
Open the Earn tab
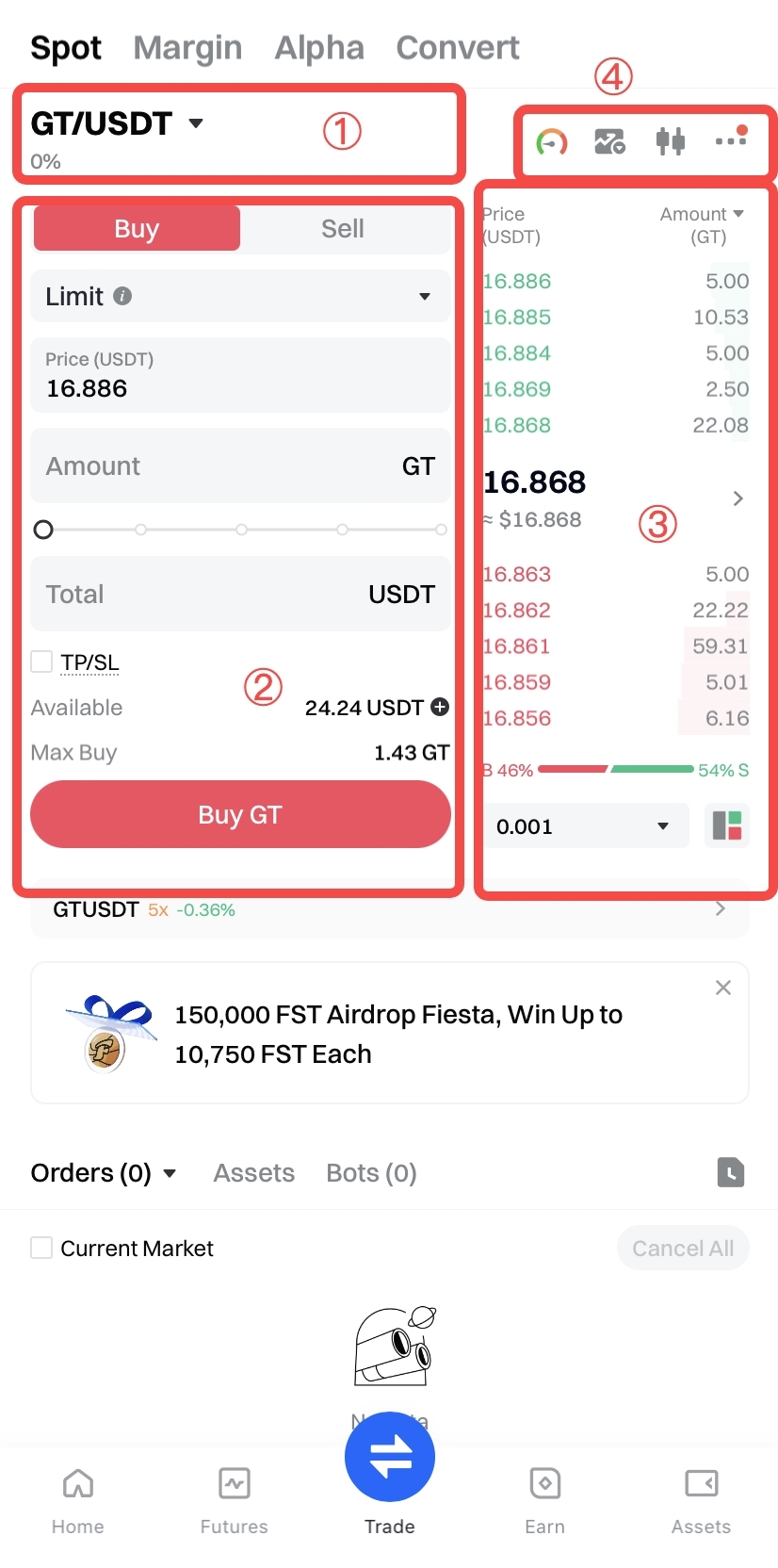coord(545,1500)
